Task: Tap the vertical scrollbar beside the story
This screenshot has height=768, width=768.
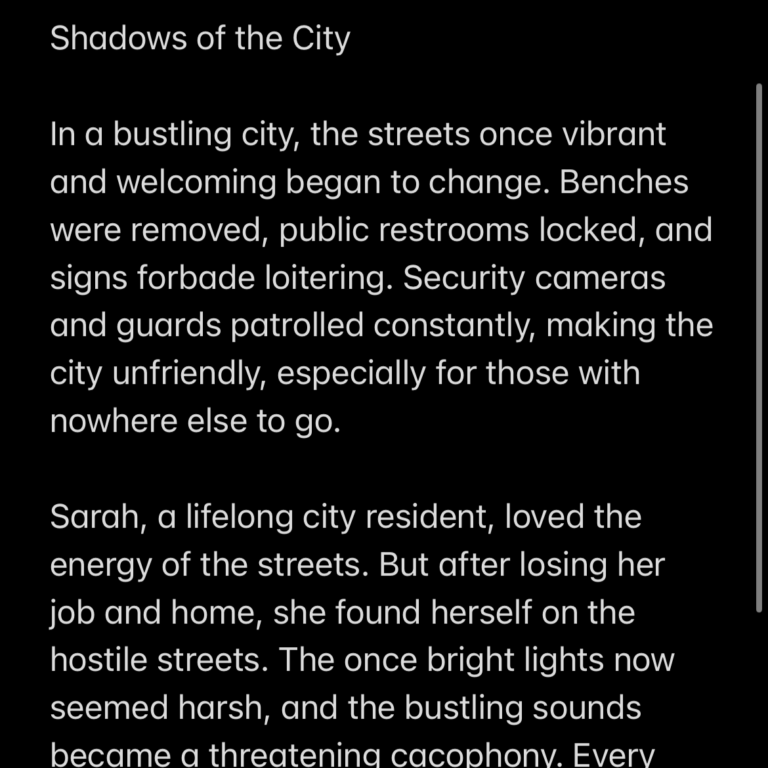Action: (x=759, y=348)
